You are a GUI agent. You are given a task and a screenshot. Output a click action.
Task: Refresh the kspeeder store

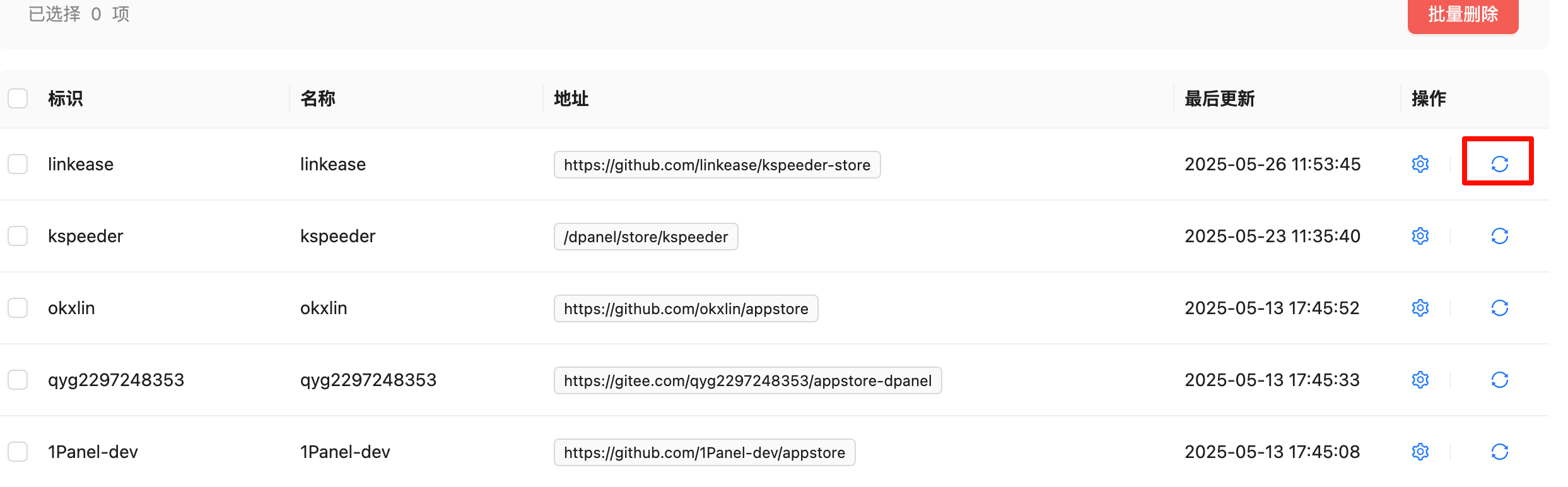tap(1499, 236)
